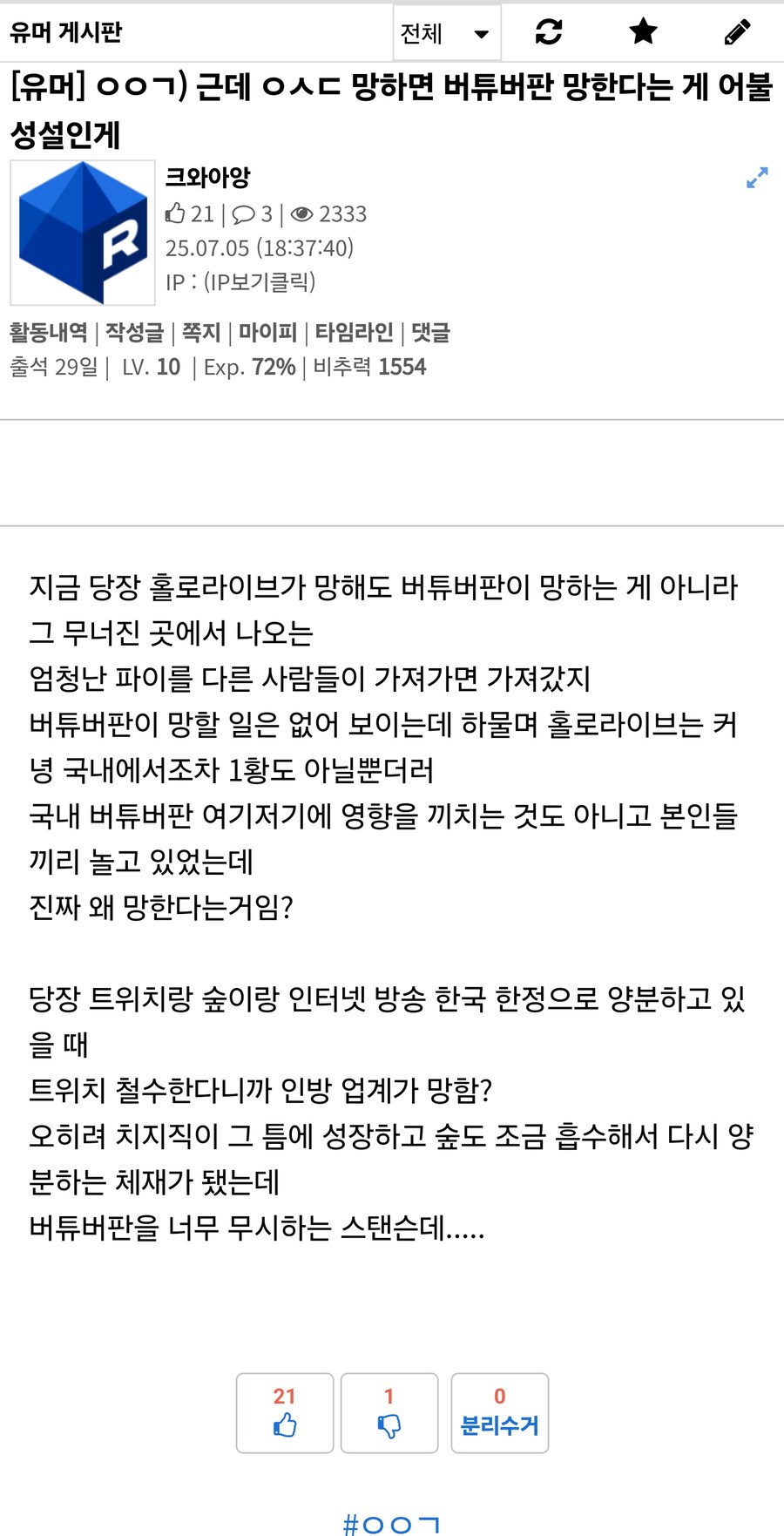View the author's 작성글

coord(135,332)
